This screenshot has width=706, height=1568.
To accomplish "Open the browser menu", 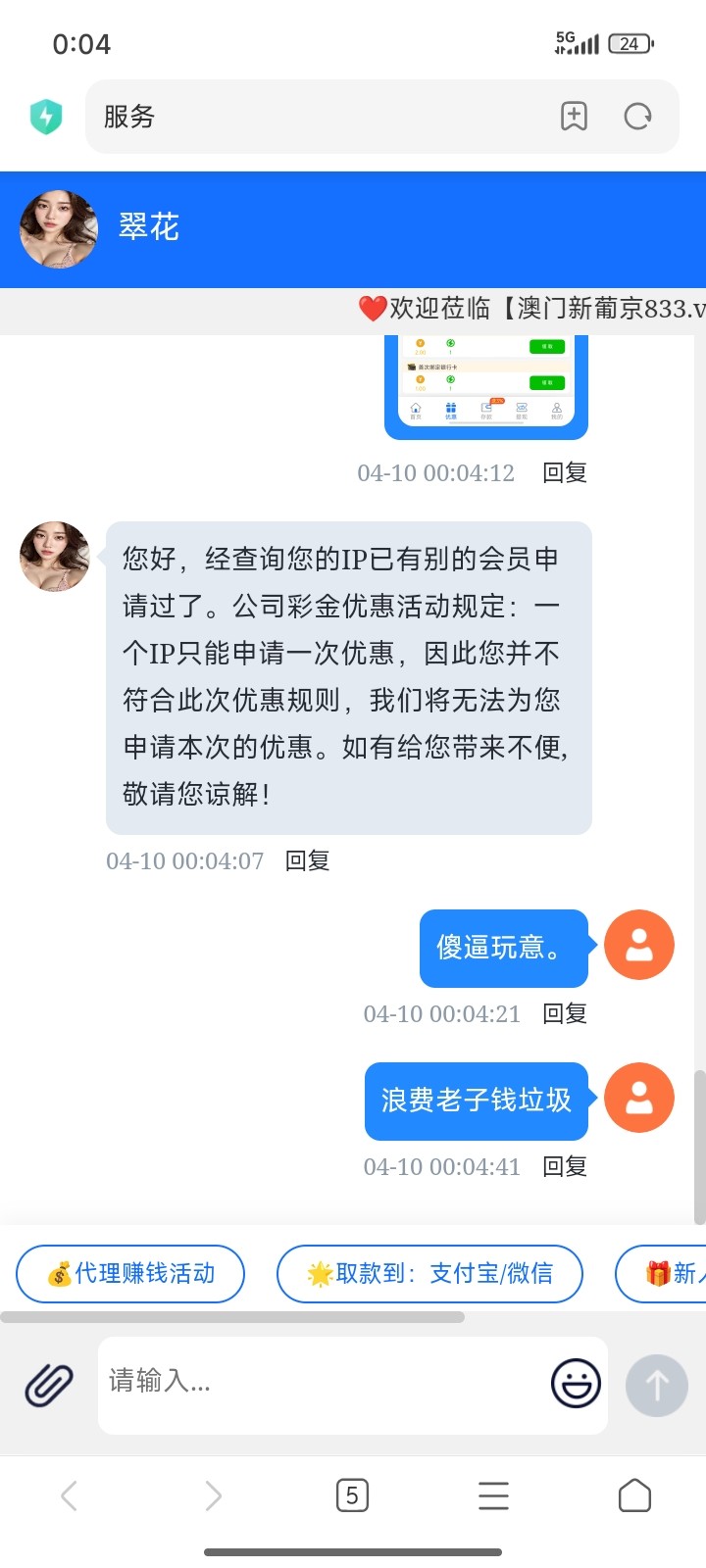I will click(493, 1495).
